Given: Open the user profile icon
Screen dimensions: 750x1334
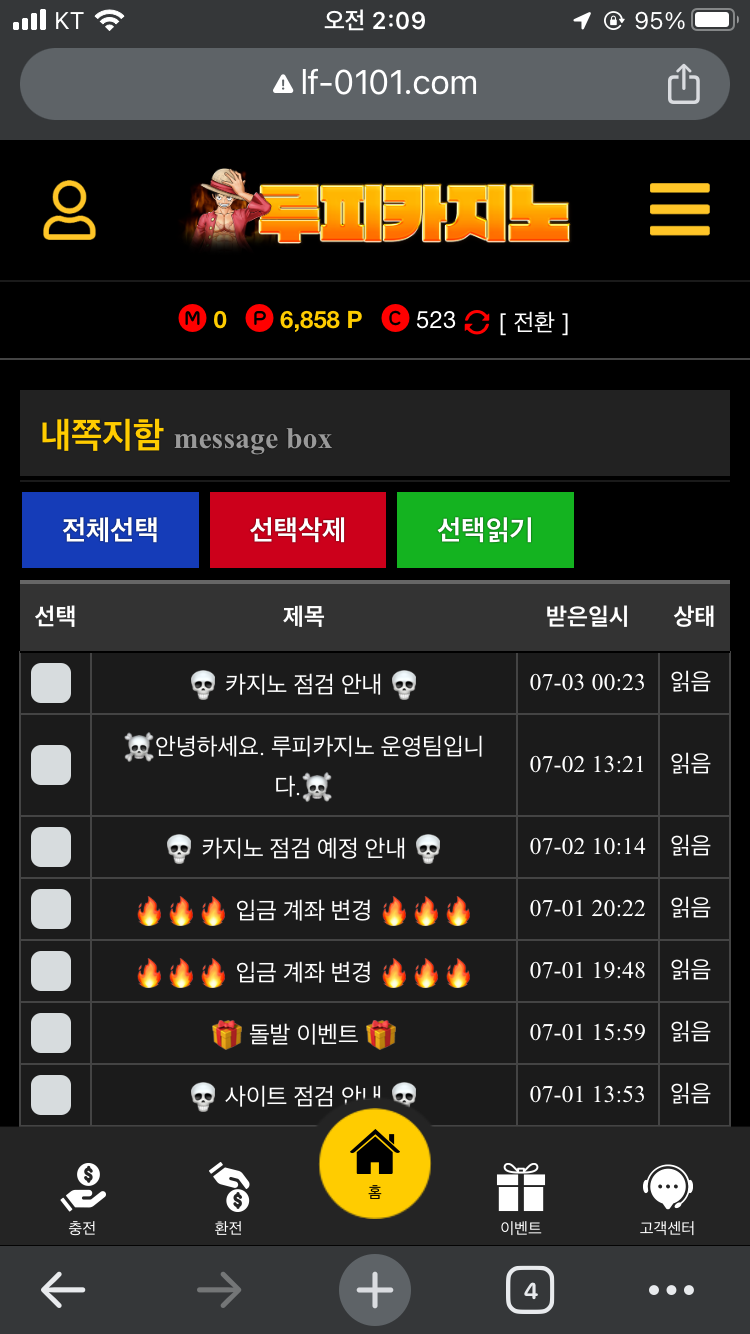Looking at the screenshot, I should tap(69, 211).
